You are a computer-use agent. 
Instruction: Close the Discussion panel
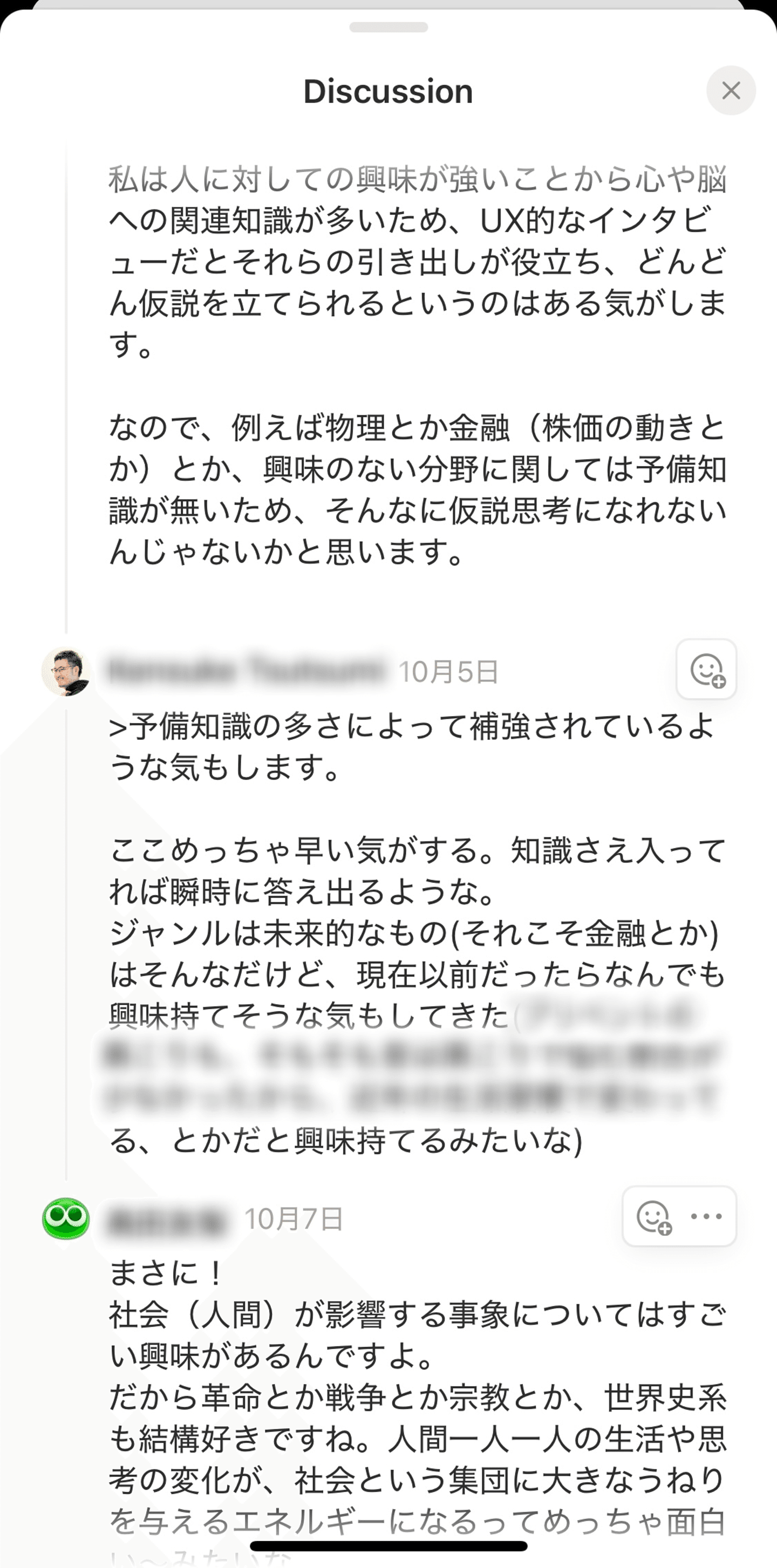731,91
